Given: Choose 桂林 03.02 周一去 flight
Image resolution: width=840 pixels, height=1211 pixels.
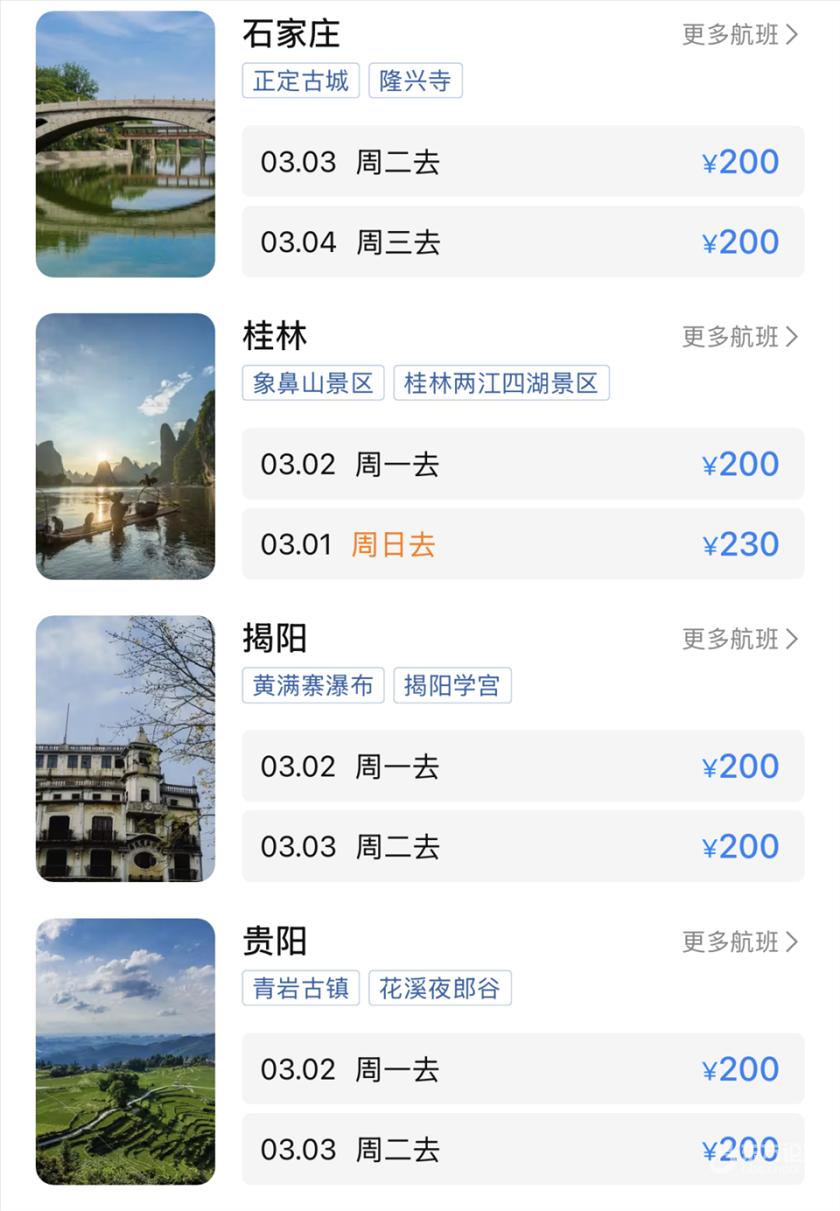Looking at the screenshot, I should (522, 464).
